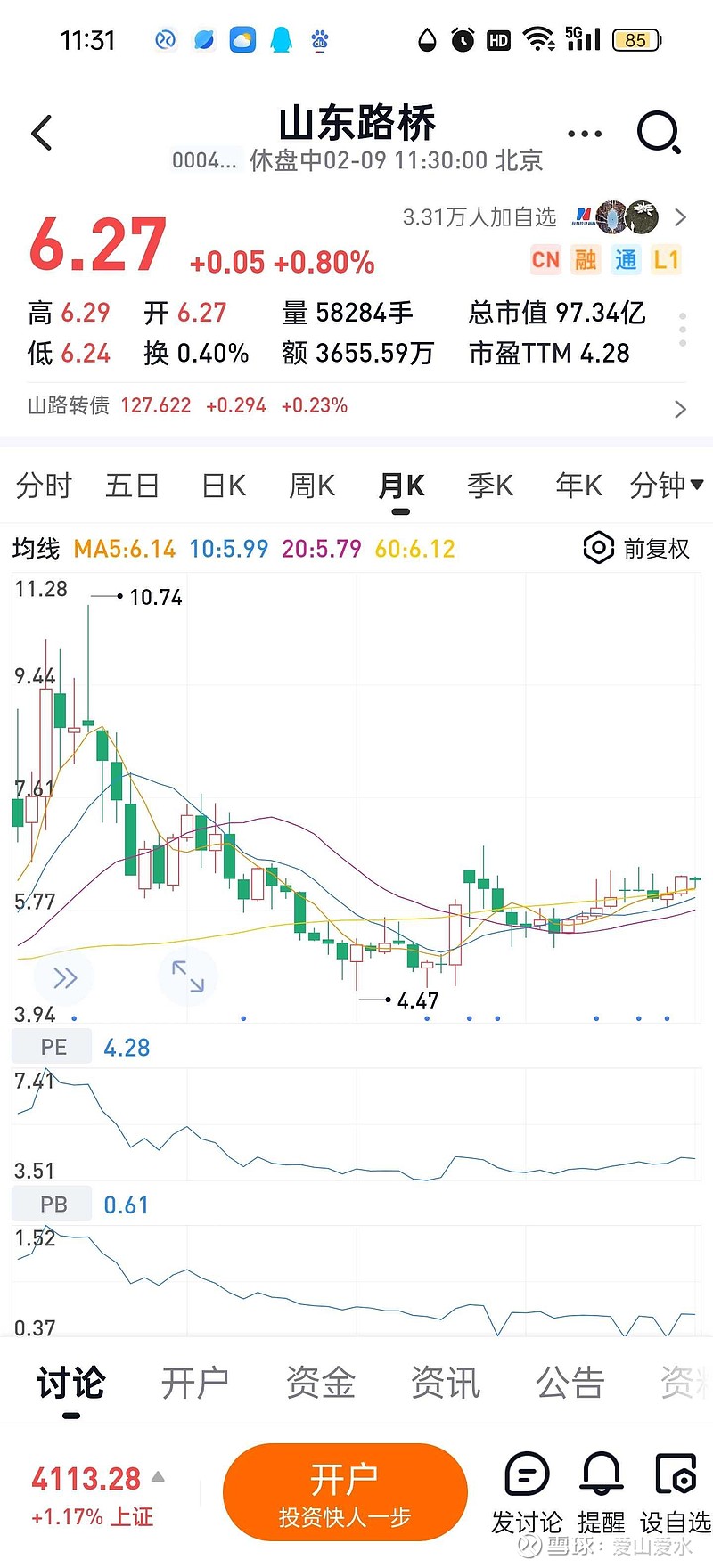Tap the search magnifier icon
Image resolution: width=713 pixels, height=1568 pixels.
[x=659, y=132]
